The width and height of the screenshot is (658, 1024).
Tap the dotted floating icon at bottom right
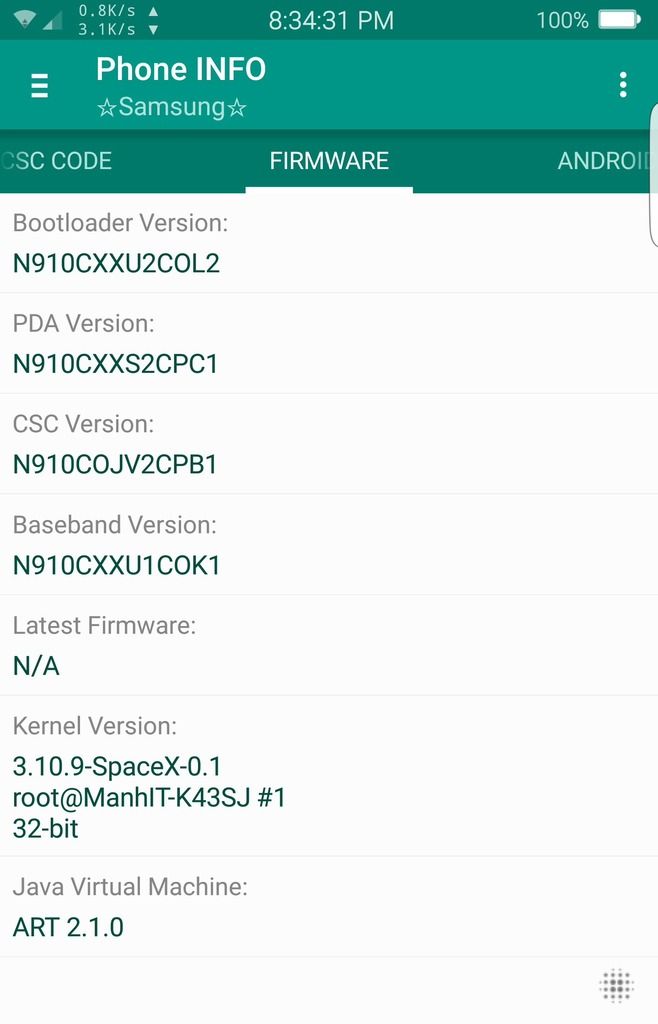click(x=617, y=985)
